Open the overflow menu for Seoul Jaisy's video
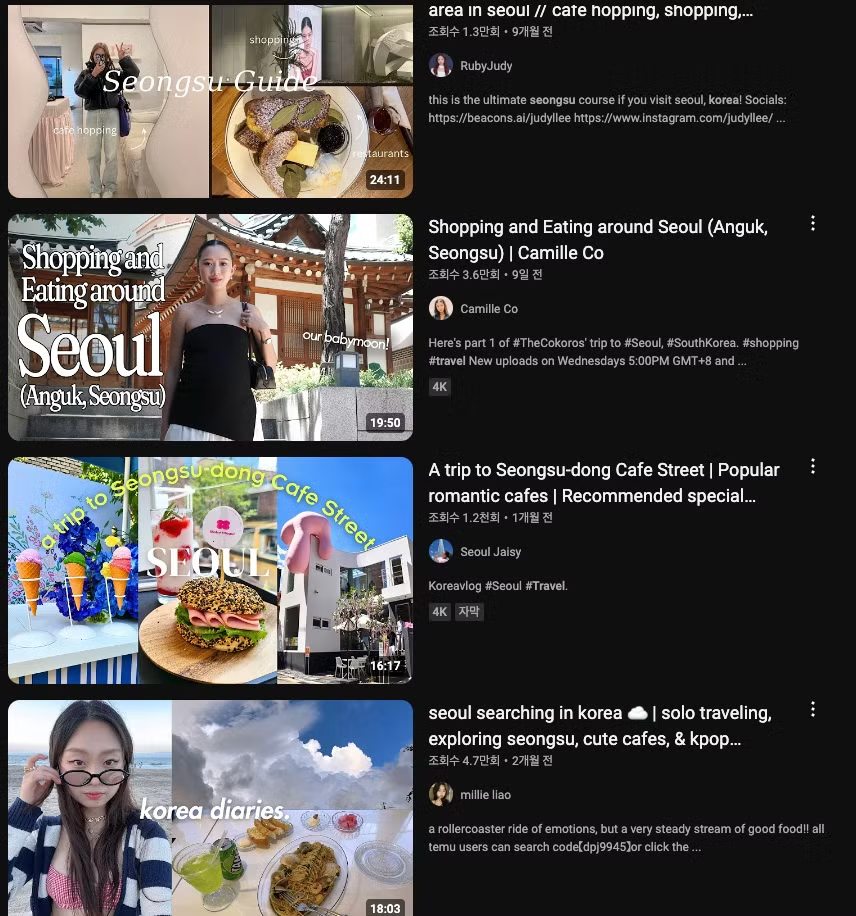856x916 pixels. 813,466
